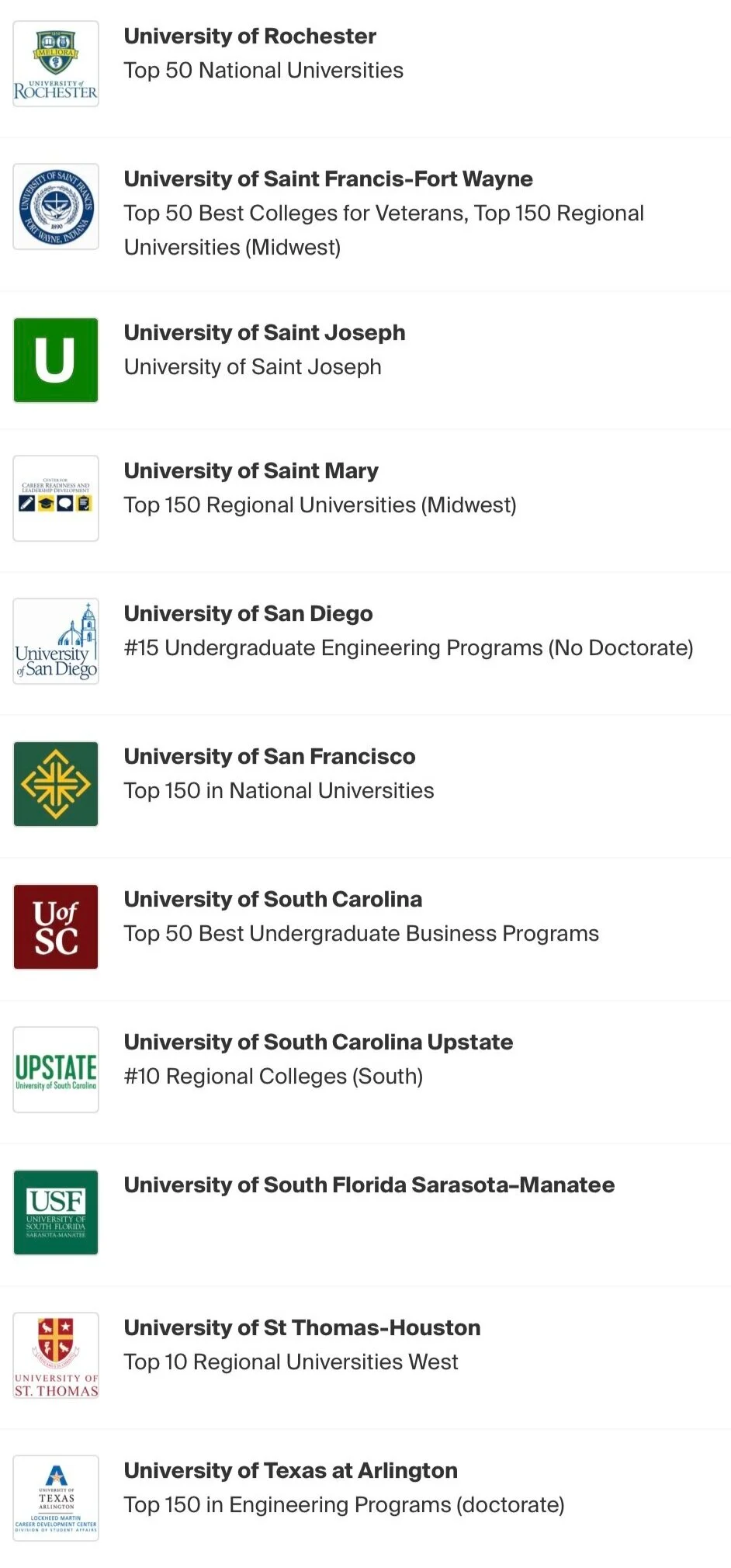View University of Saint Mary details

(x=251, y=471)
